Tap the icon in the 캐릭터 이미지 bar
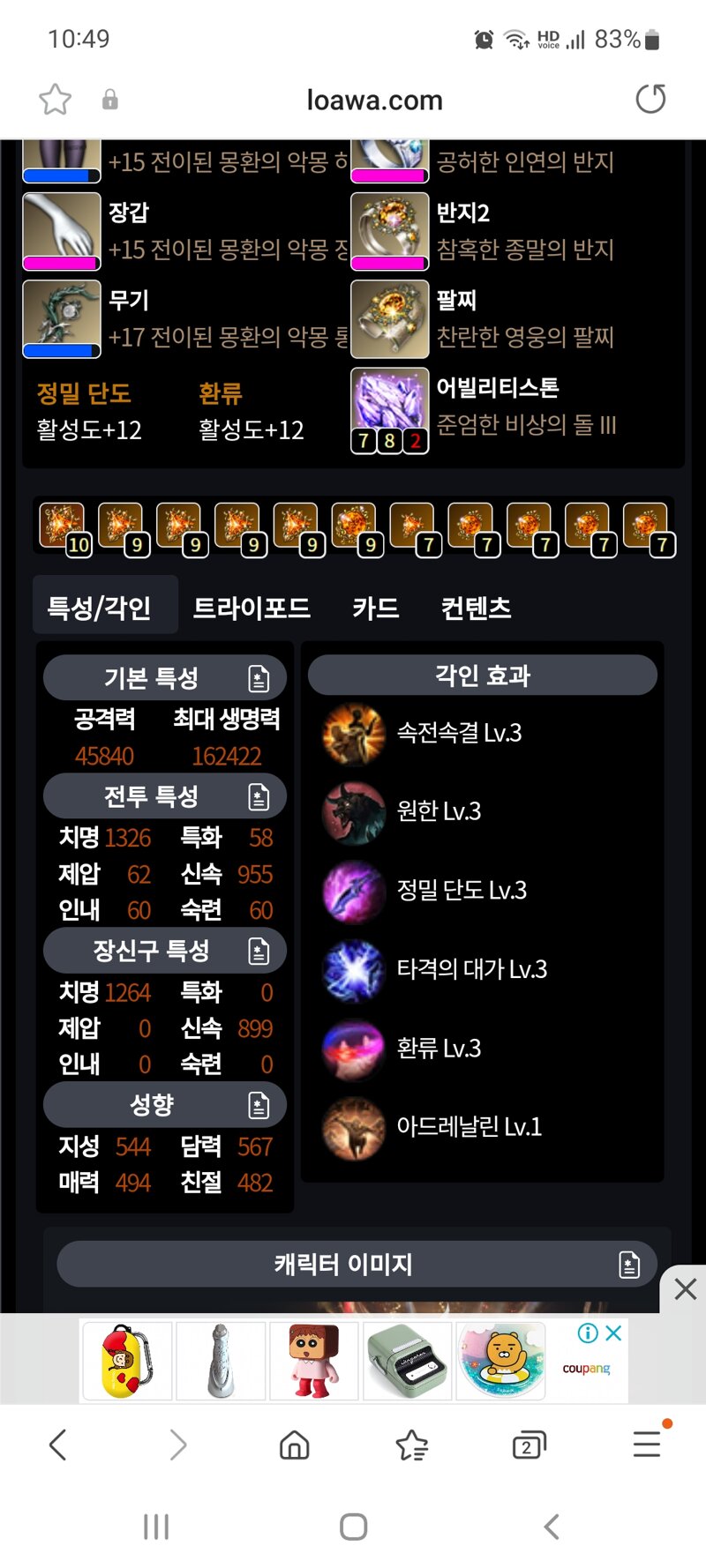The width and height of the screenshot is (706, 1568). (x=628, y=1265)
